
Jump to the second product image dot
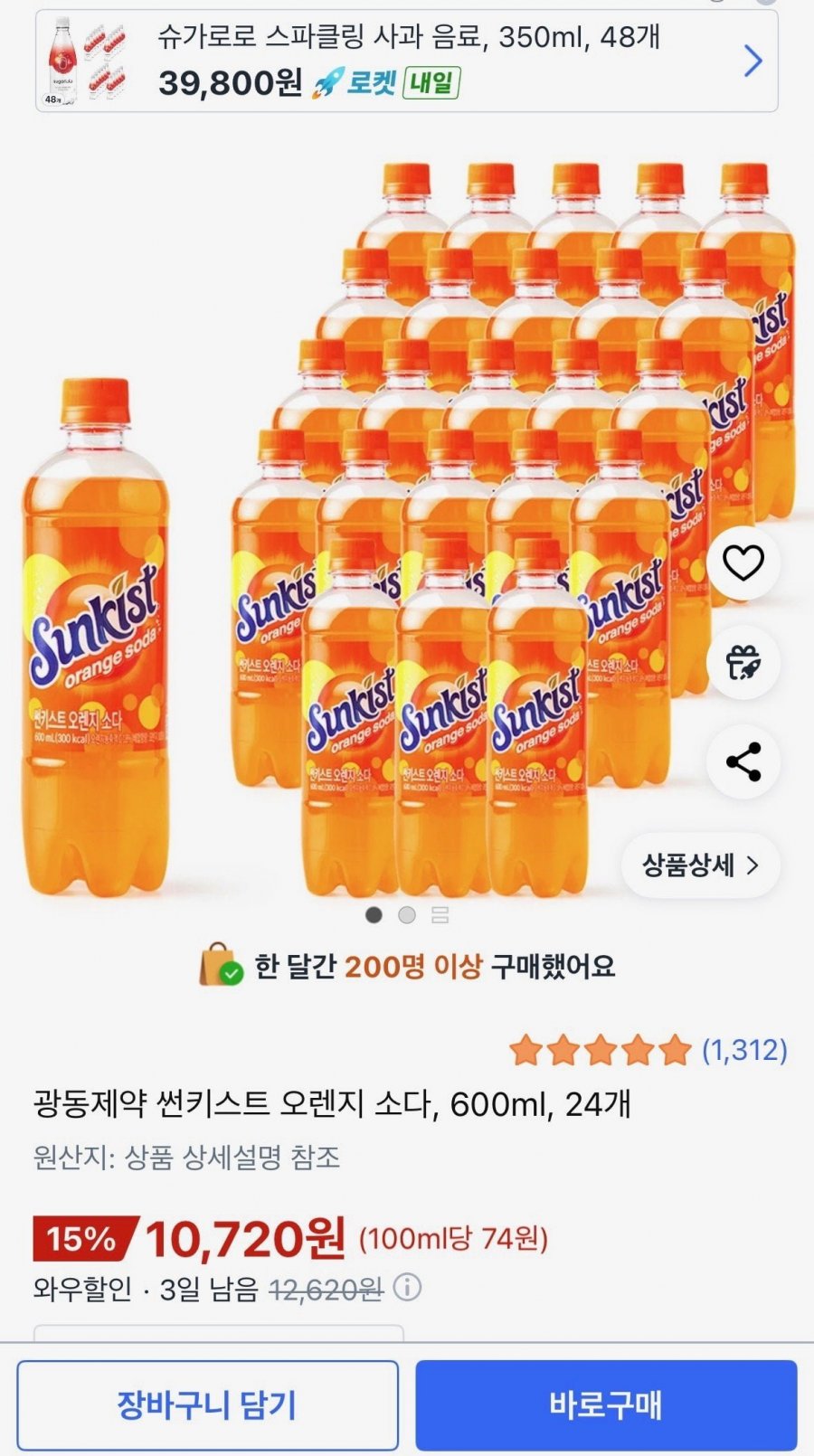(x=407, y=915)
